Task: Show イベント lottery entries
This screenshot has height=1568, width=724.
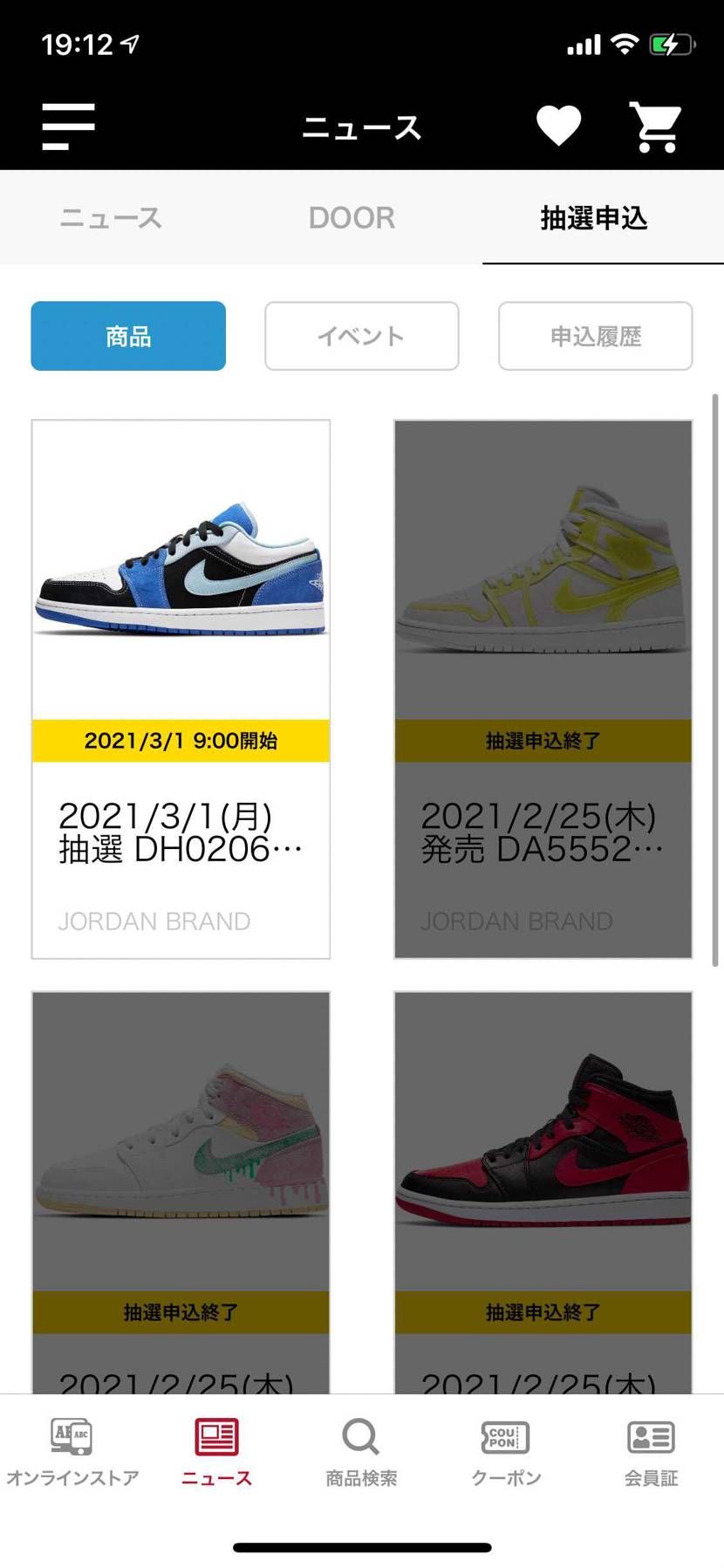Action: [361, 336]
